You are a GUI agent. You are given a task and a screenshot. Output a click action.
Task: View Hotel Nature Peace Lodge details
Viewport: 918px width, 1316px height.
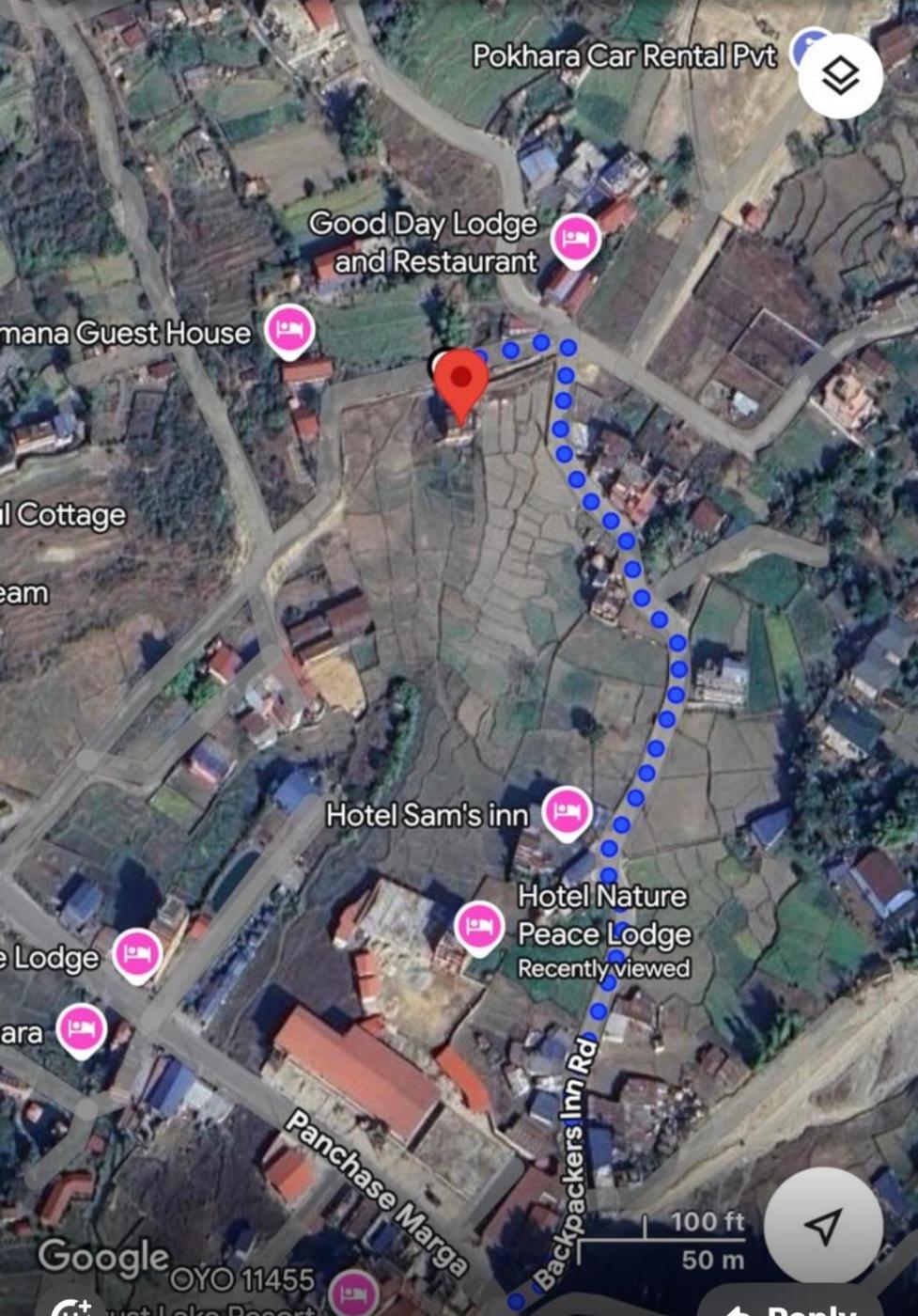click(x=479, y=927)
